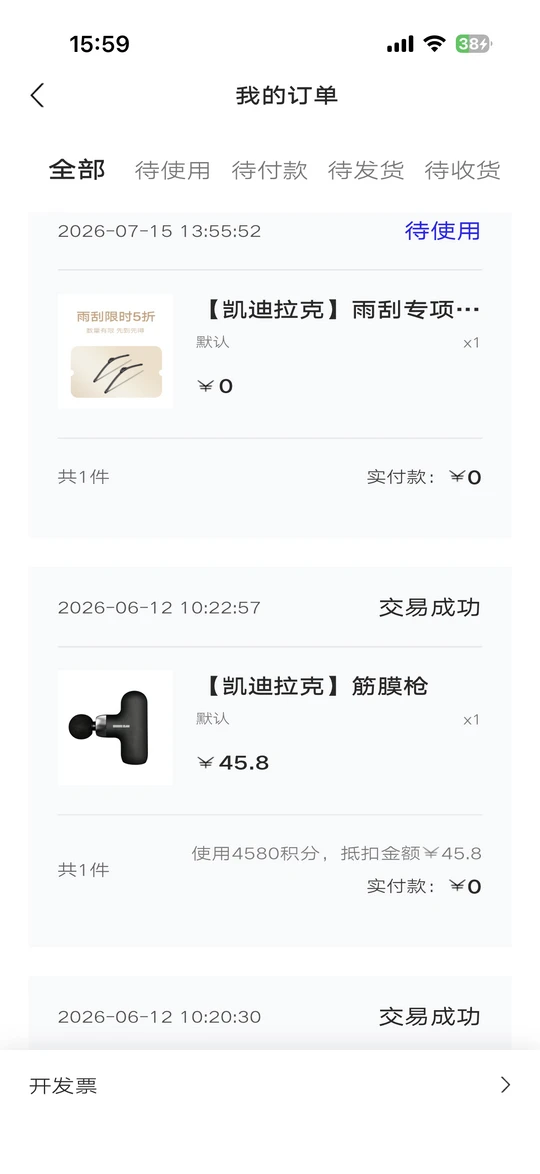540x1174 pixels.
Task: Switch to the 待付款 tab
Action: (270, 170)
